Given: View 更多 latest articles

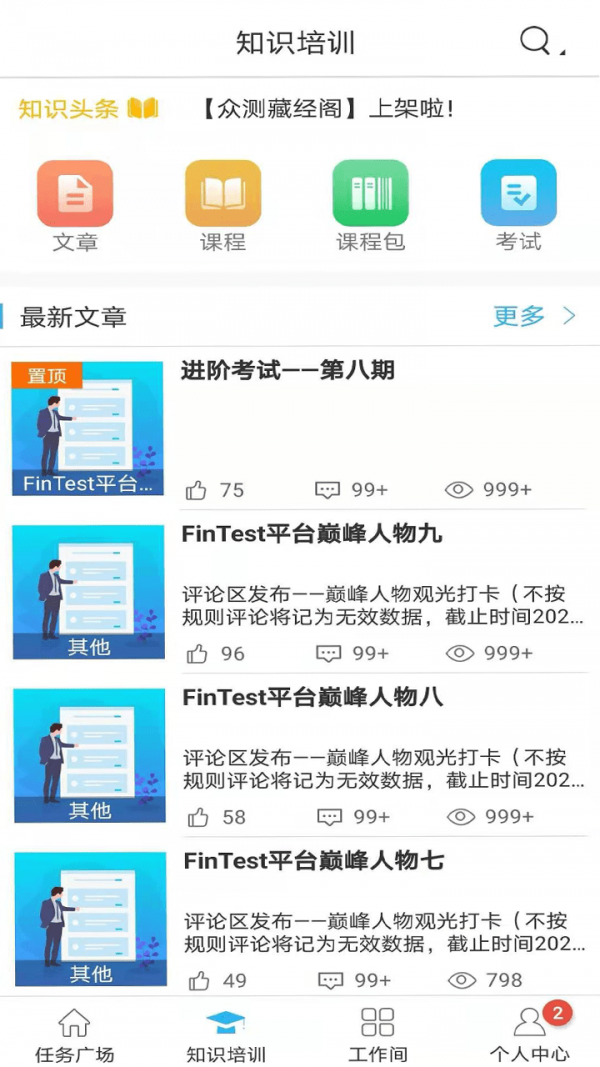Looking at the screenshot, I should click(x=534, y=317).
